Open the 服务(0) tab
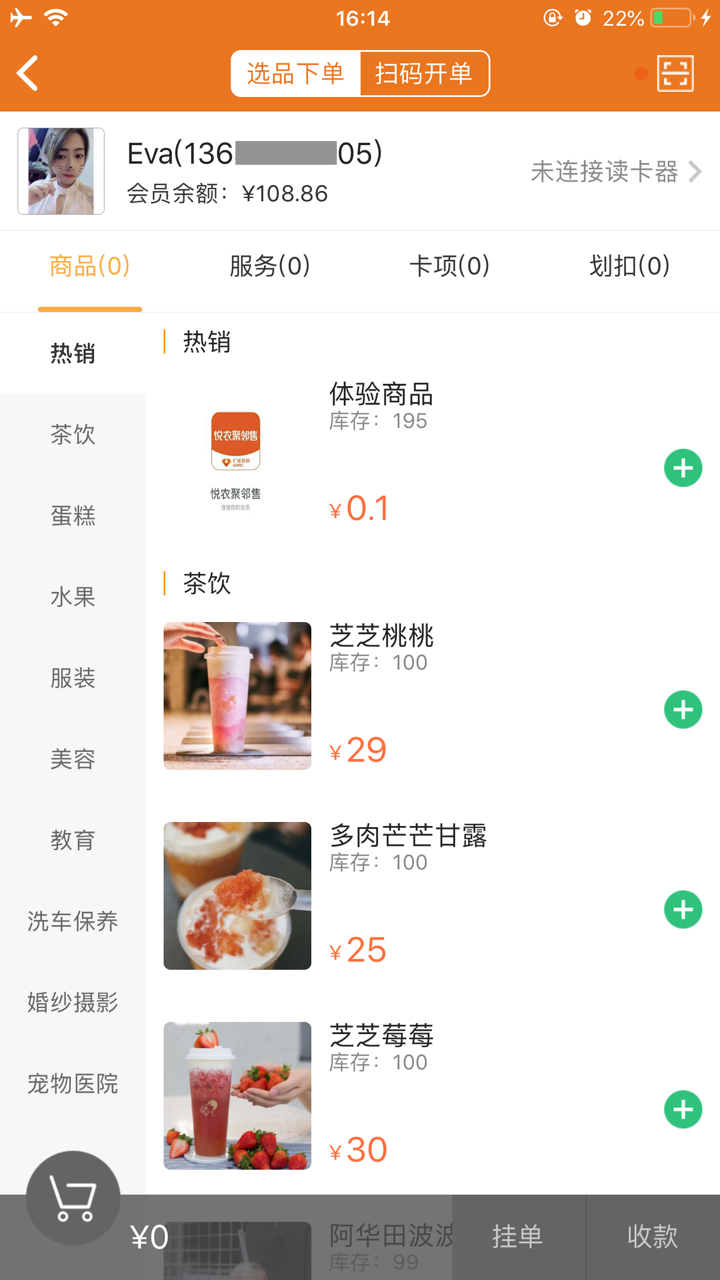Screen dimensions: 720x1280 click(x=270, y=267)
